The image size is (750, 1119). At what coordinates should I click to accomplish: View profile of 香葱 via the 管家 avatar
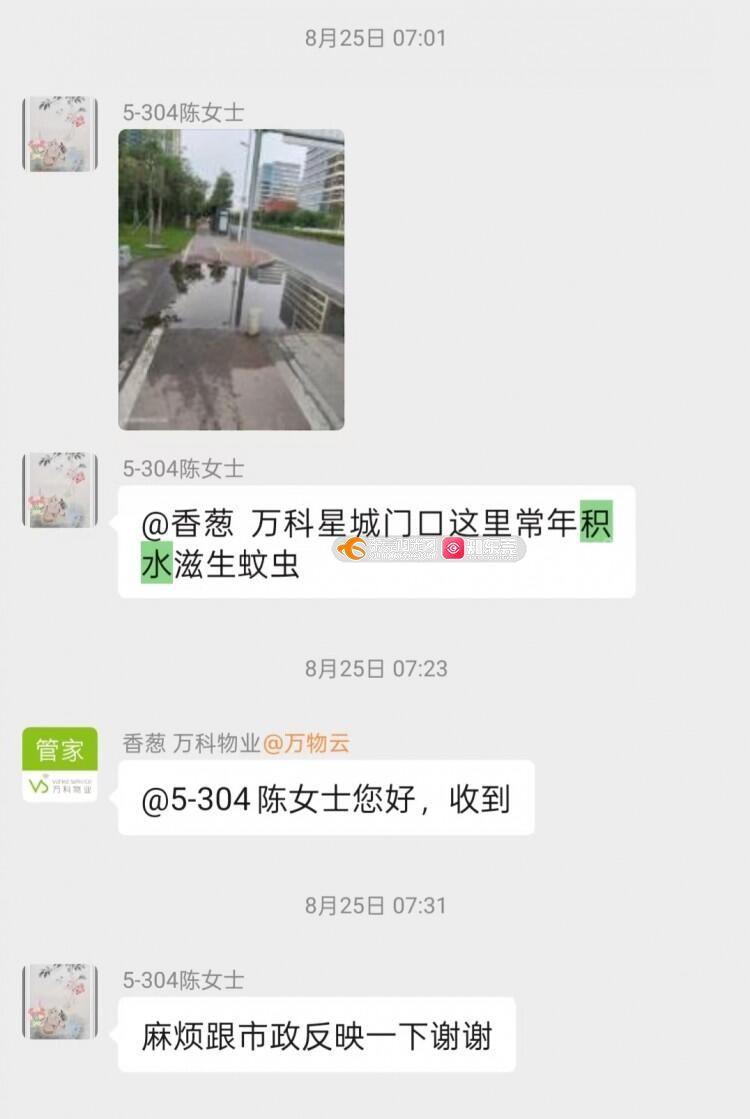60,764
